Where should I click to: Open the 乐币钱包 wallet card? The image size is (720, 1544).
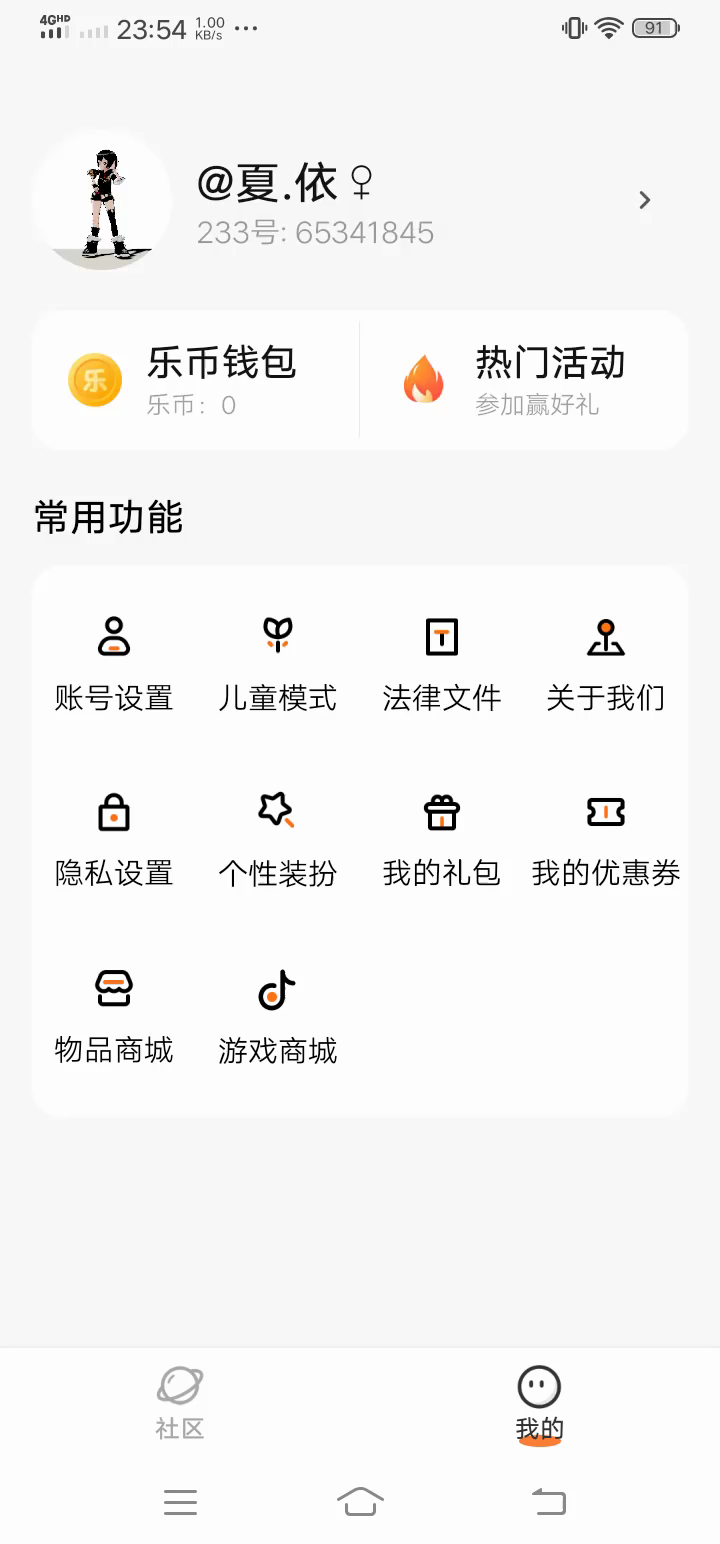click(196, 380)
